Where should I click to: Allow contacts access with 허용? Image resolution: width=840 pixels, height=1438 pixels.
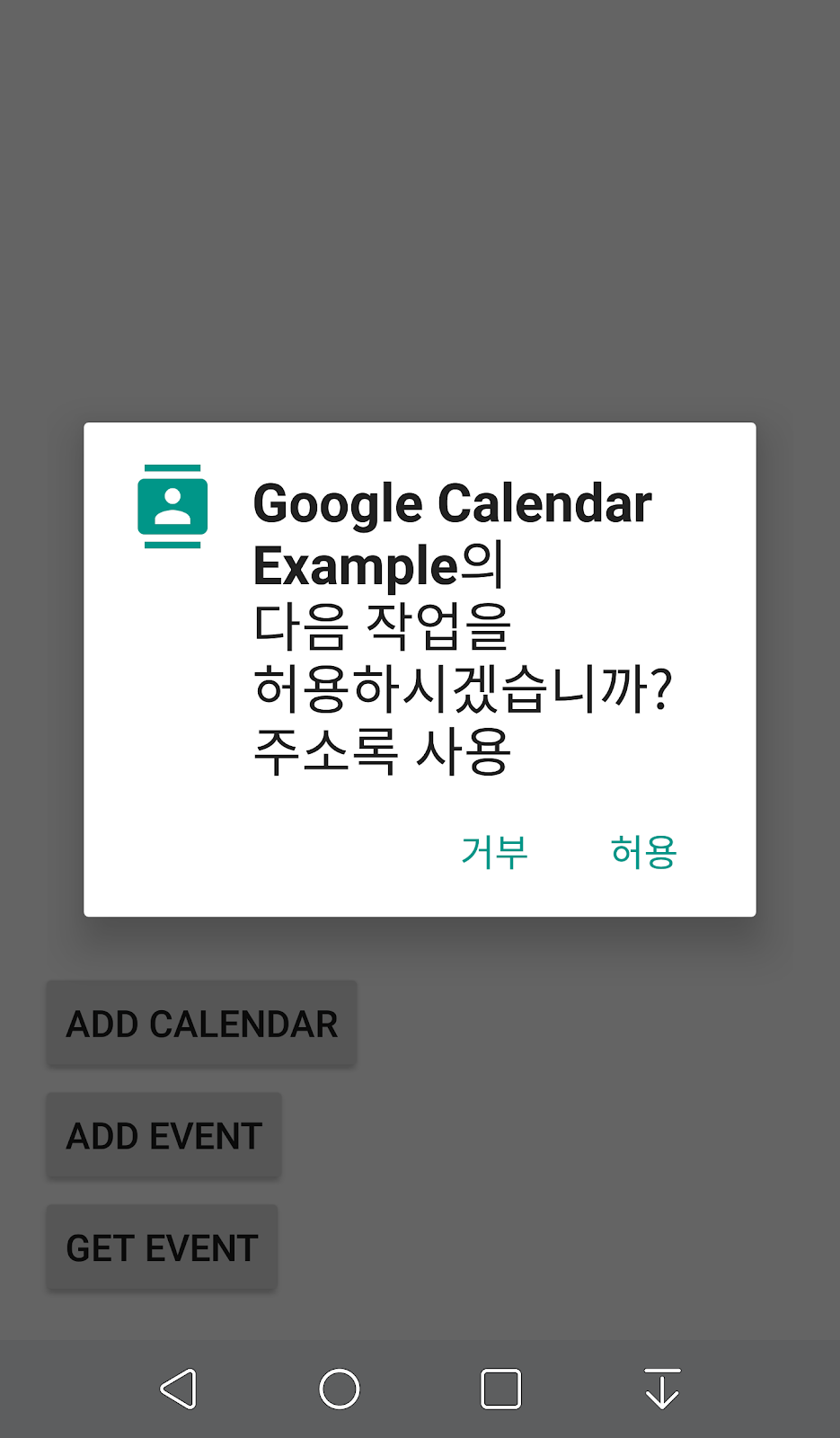(643, 852)
